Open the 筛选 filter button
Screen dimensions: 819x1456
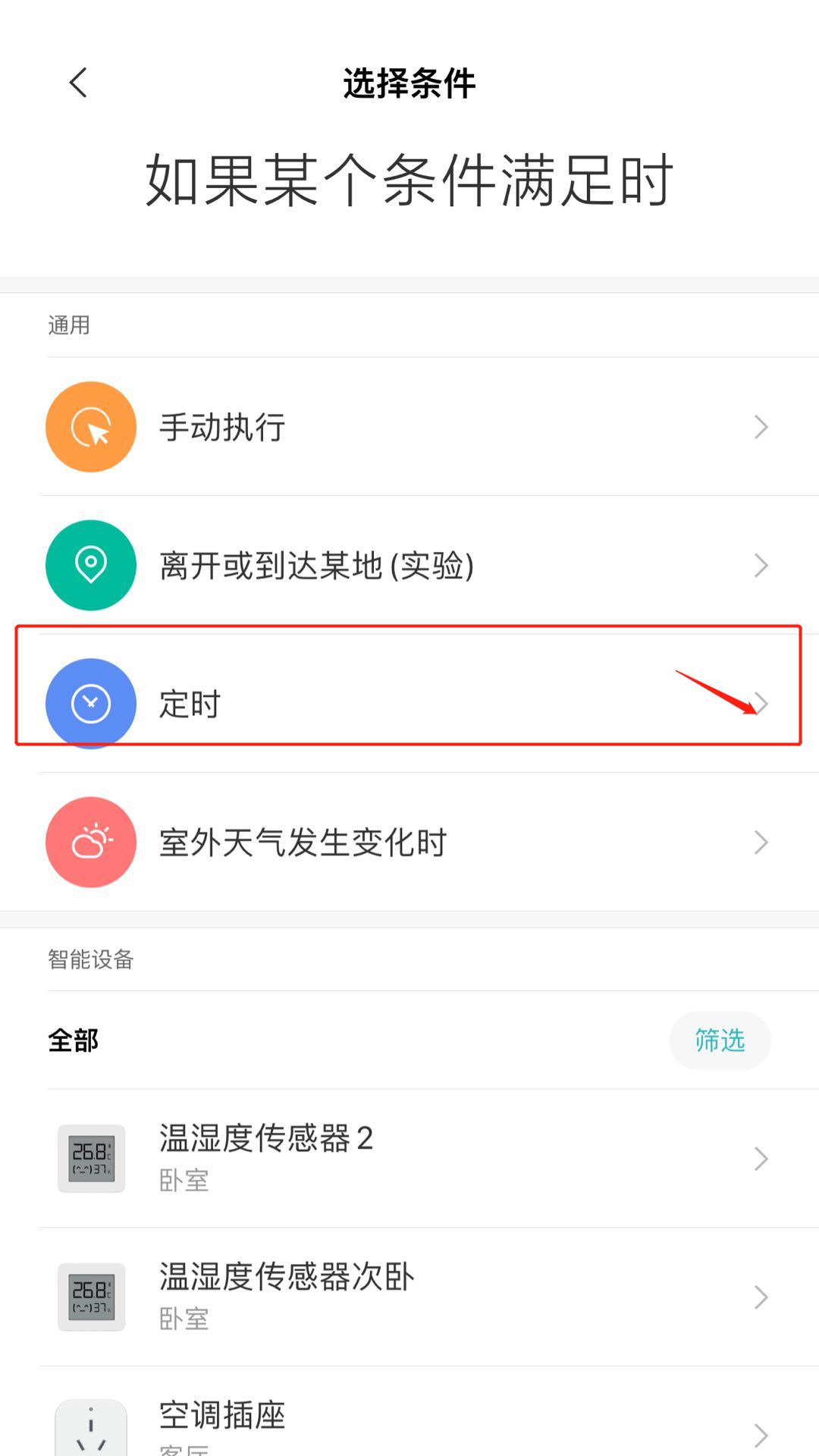pyautogui.click(x=719, y=1040)
